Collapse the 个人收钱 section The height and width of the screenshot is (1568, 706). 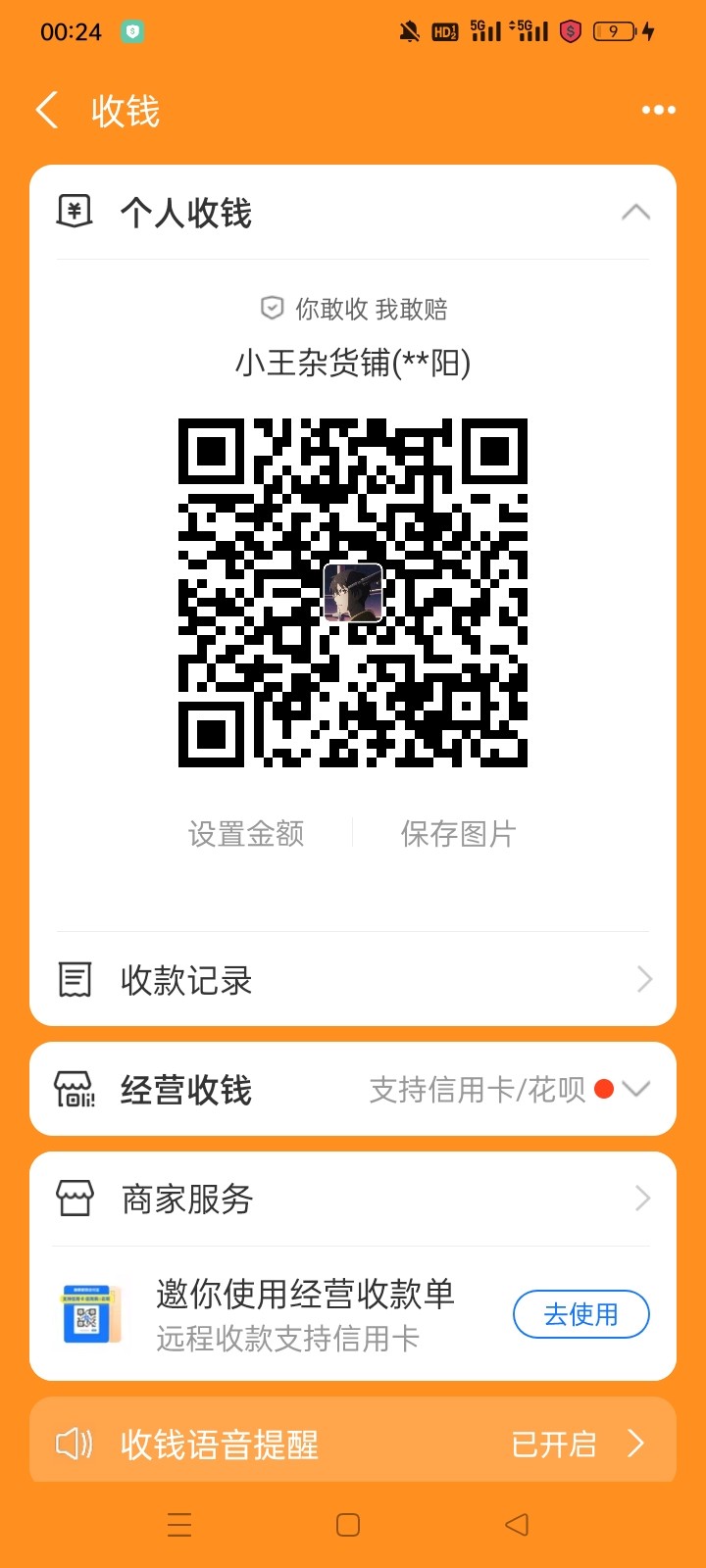(x=635, y=213)
